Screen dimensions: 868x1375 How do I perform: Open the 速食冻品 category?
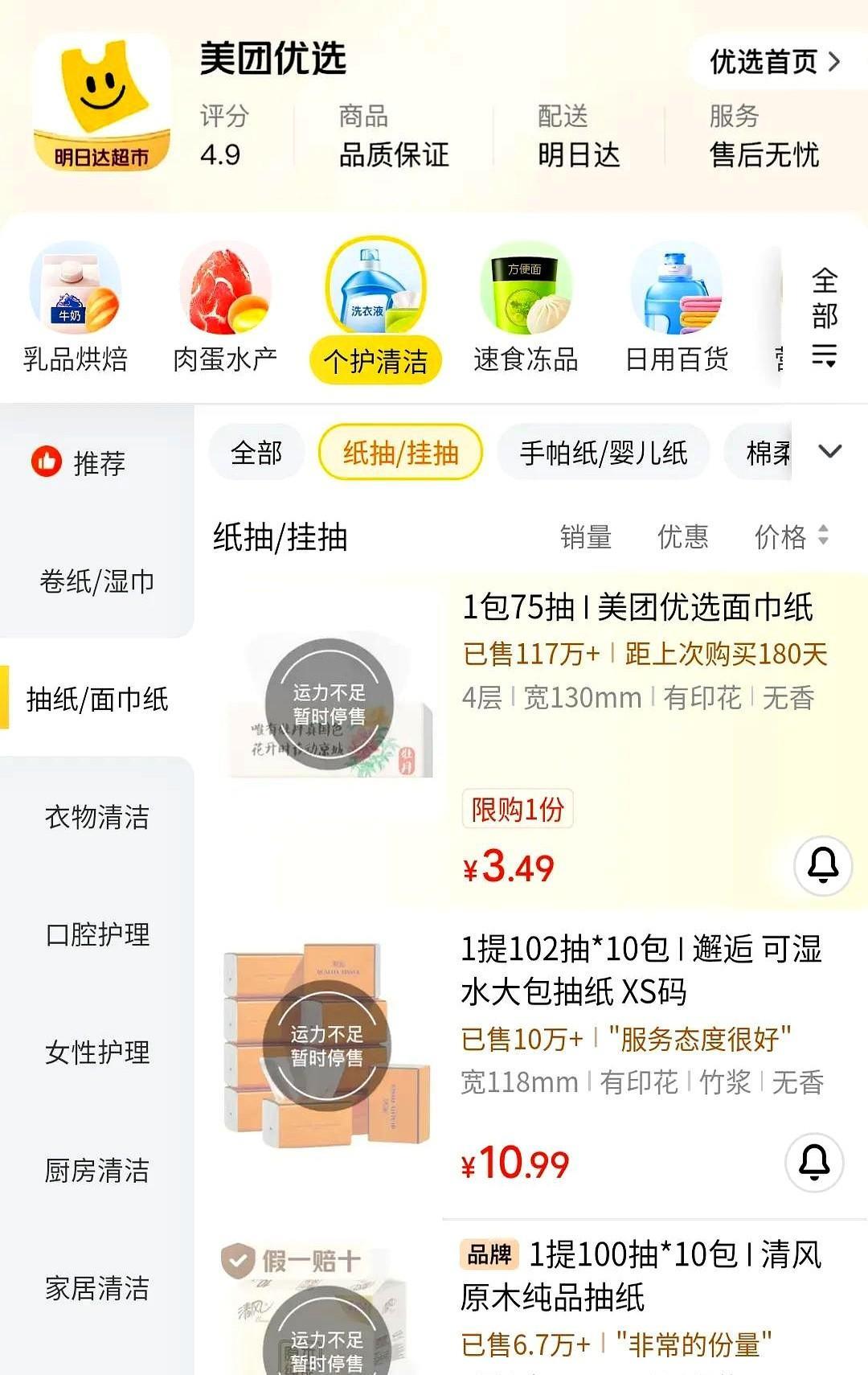pyautogui.click(x=526, y=310)
